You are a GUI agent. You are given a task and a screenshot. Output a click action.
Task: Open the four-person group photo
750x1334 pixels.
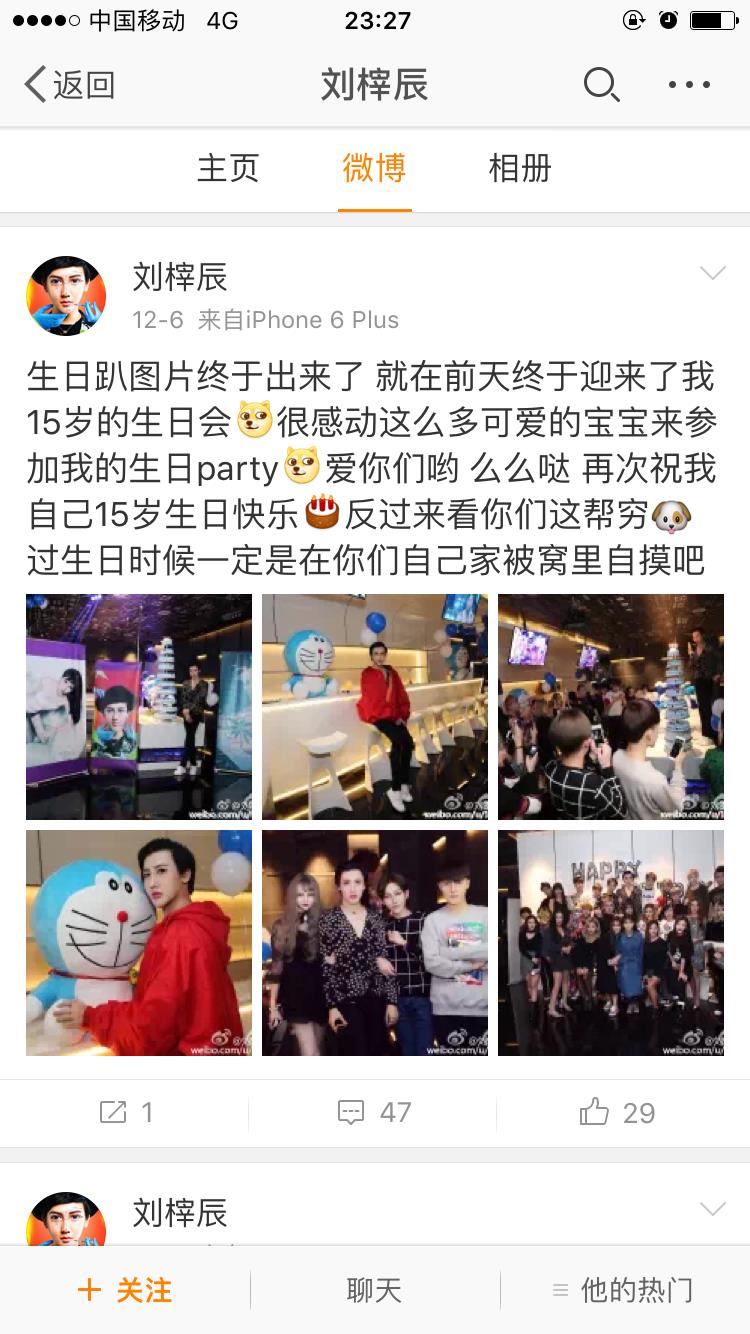(x=375, y=943)
